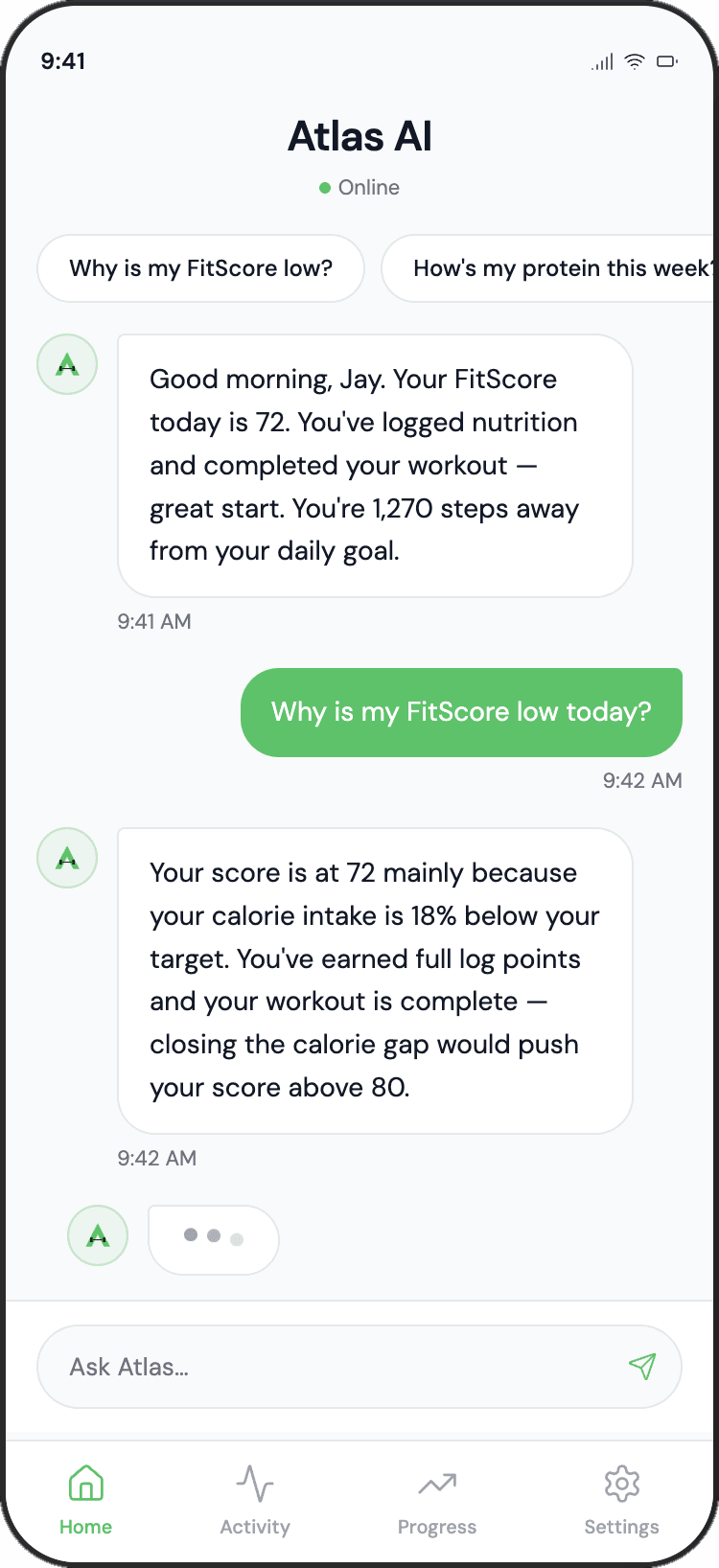Select the Activity waveform icon
The image size is (719, 1568).
click(x=255, y=1482)
